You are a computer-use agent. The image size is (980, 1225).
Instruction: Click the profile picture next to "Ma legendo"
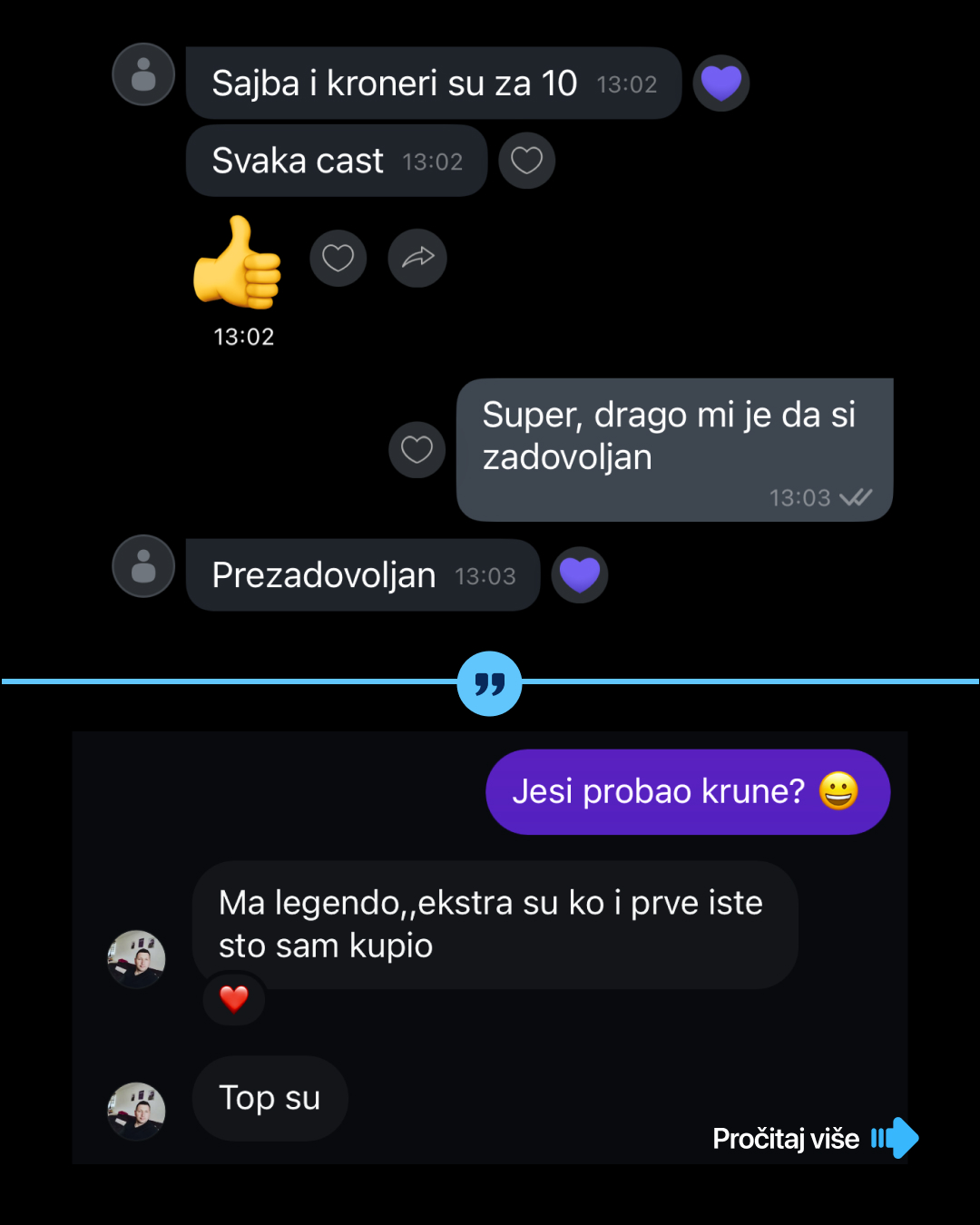point(136,958)
